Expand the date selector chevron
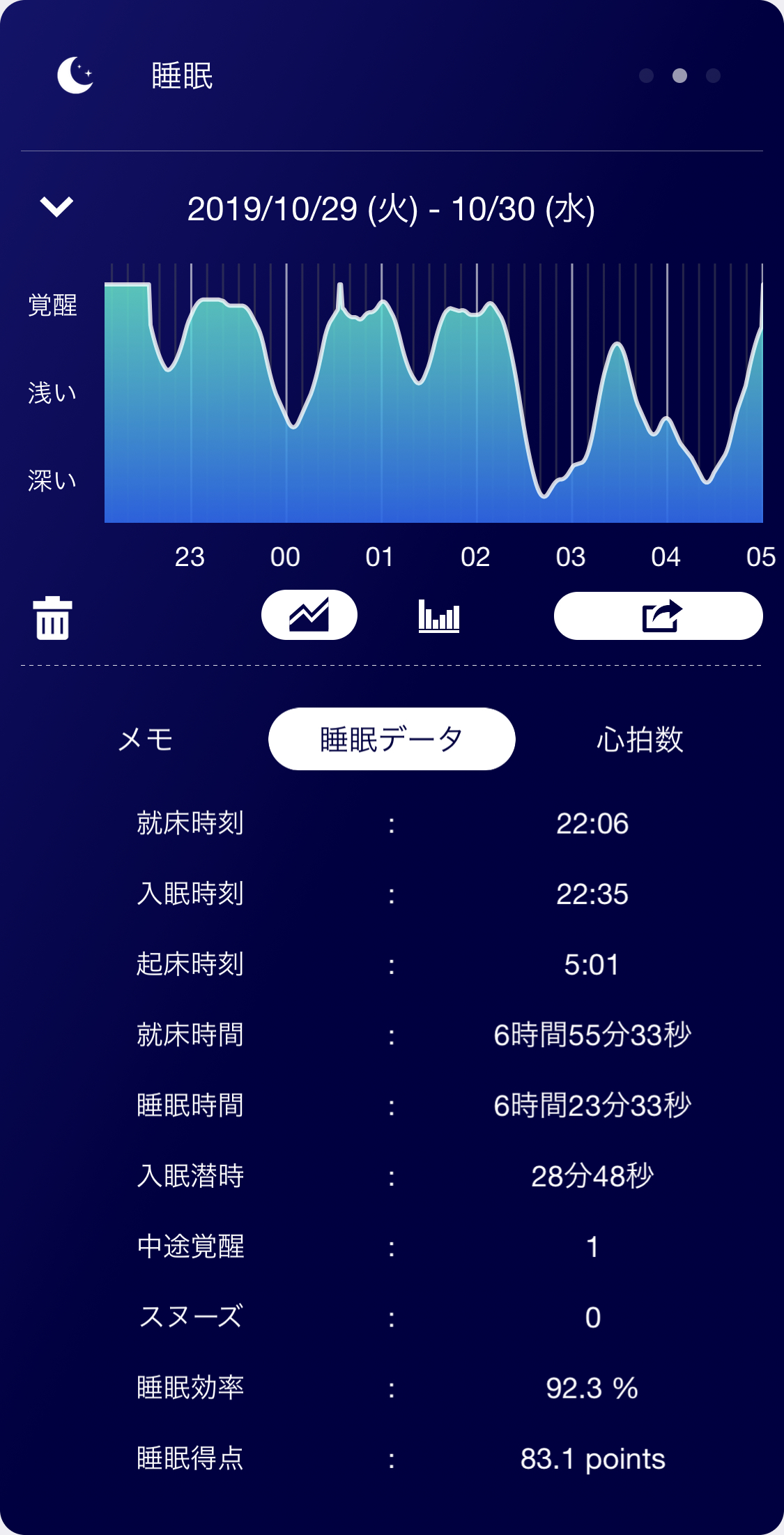Screen dimensions: 784x1535 point(56,206)
